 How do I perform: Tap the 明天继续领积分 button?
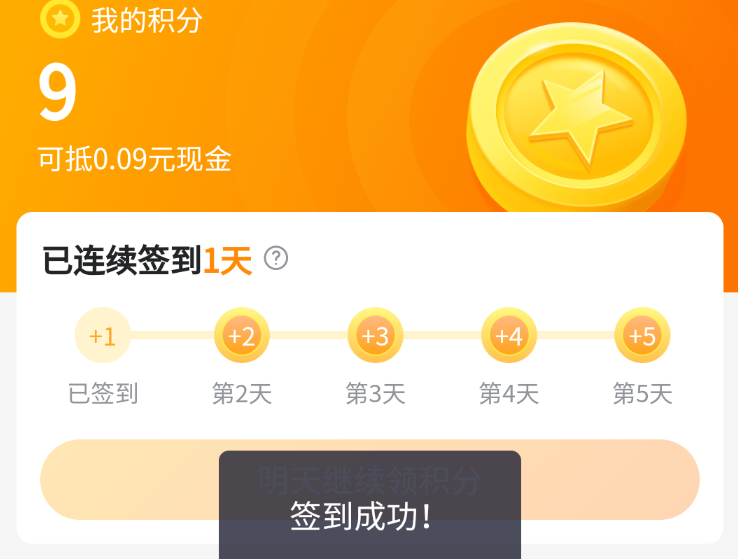370,479
